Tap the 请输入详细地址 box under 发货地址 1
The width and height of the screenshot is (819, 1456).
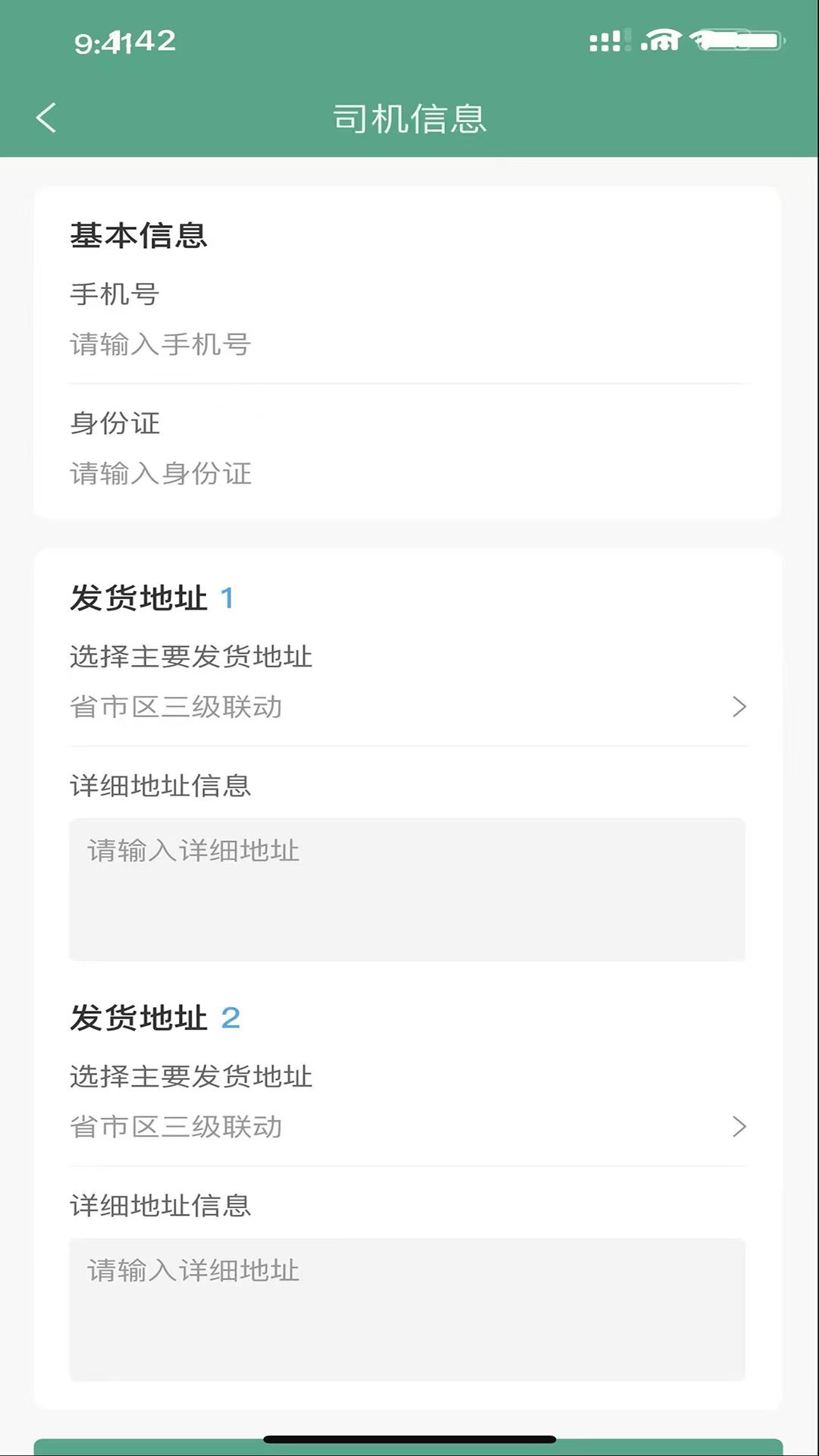click(x=407, y=889)
